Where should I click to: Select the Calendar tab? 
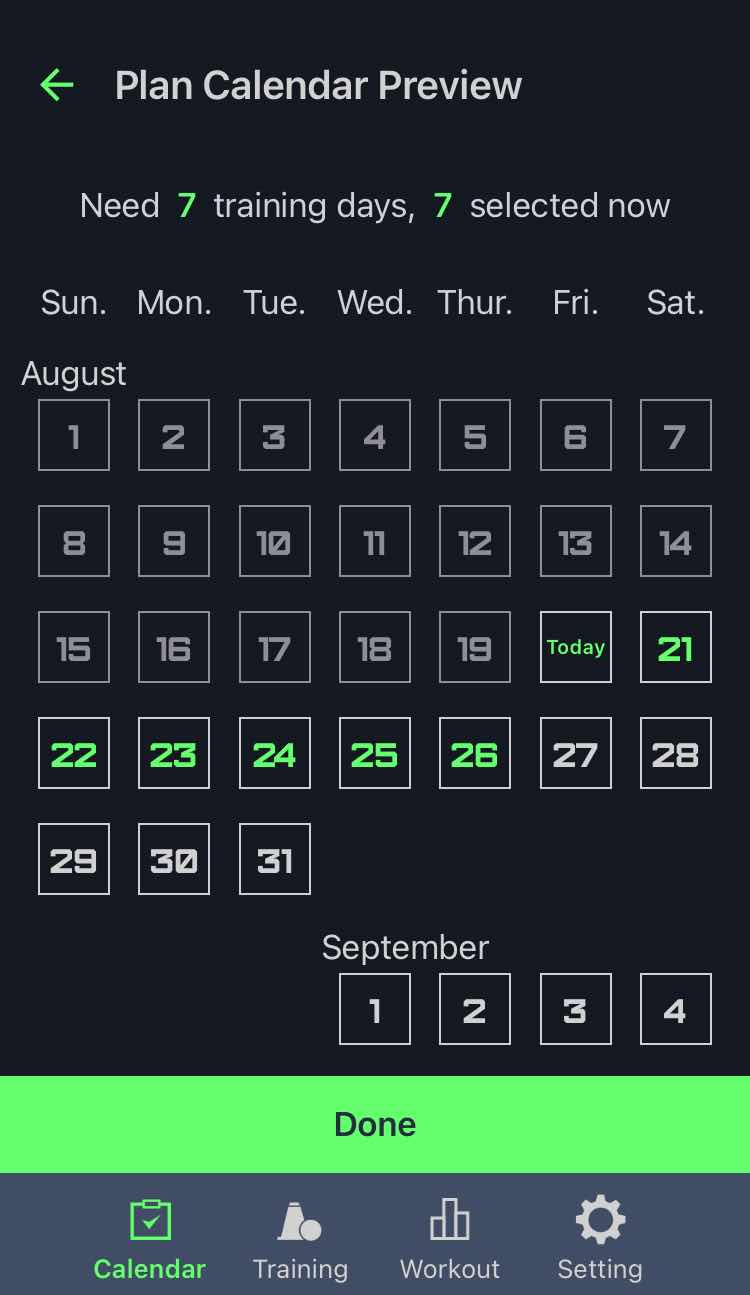pos(150,1241)
